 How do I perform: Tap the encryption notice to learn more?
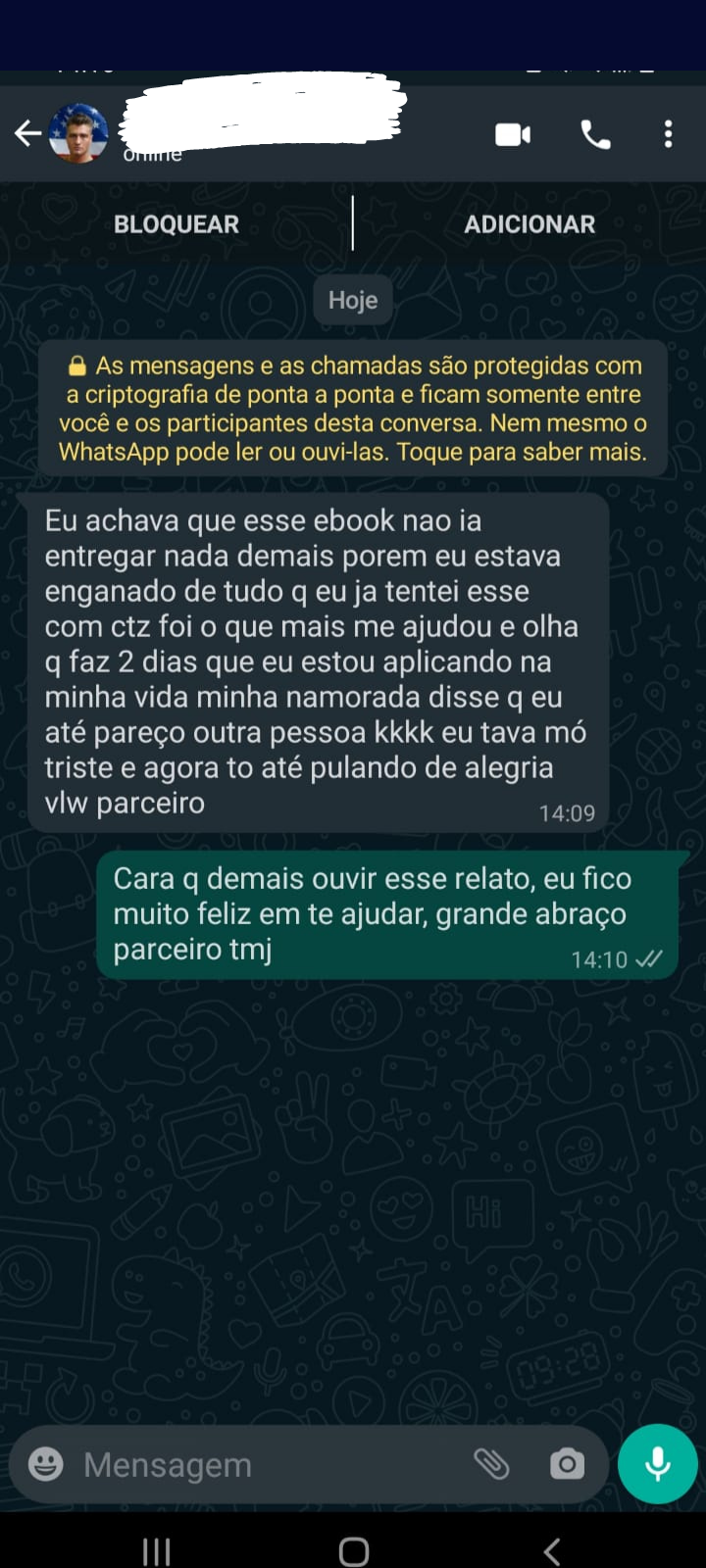point(353,409)
